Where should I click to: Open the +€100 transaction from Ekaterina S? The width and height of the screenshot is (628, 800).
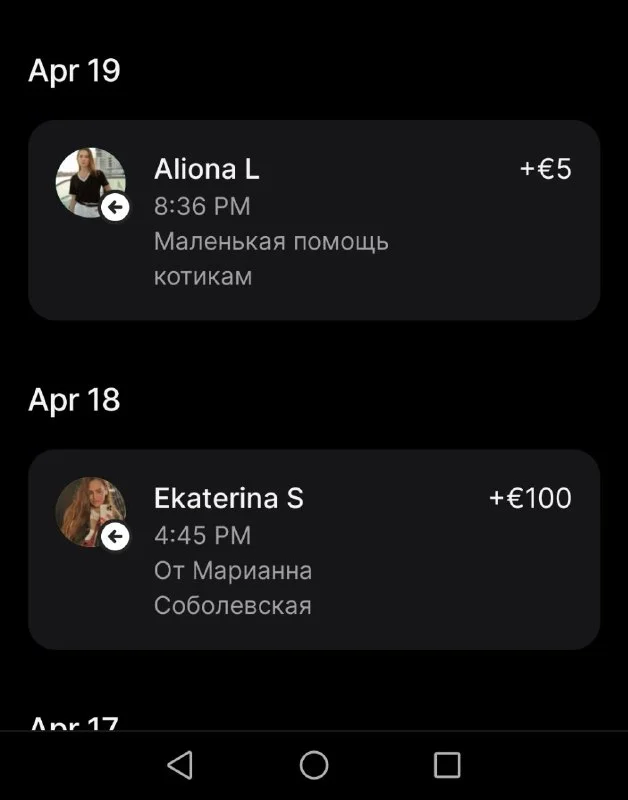[314, 549]
